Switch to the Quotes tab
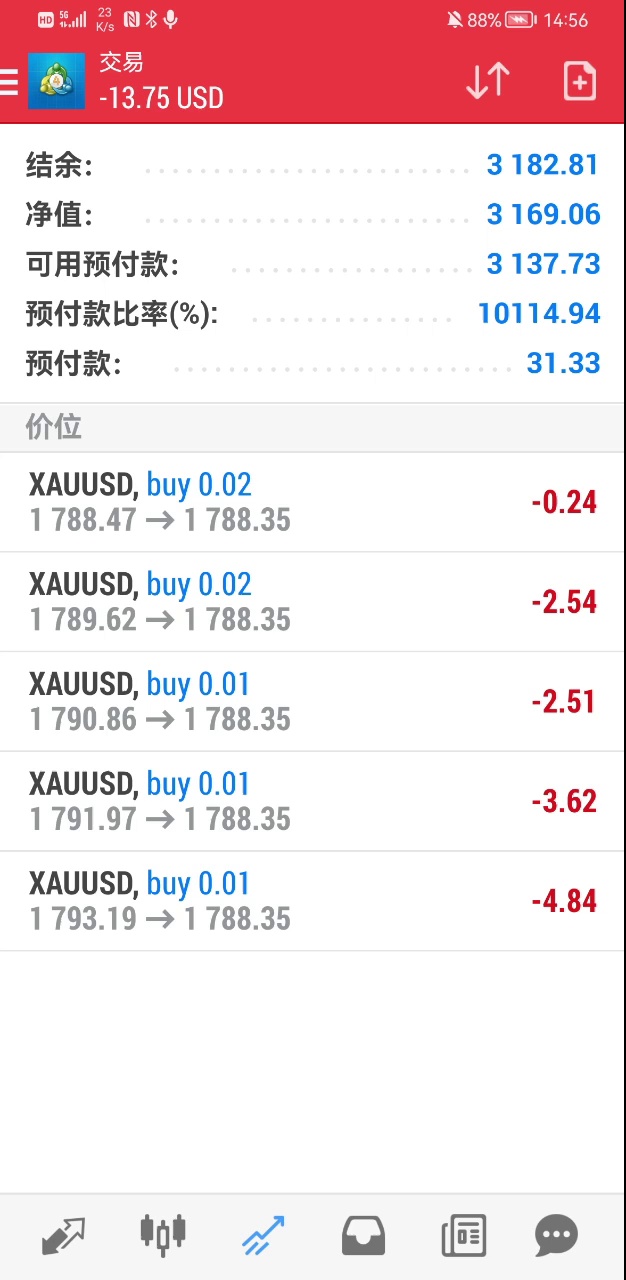The height and width of the screenshot is (1280, 626). (63, 1236)
